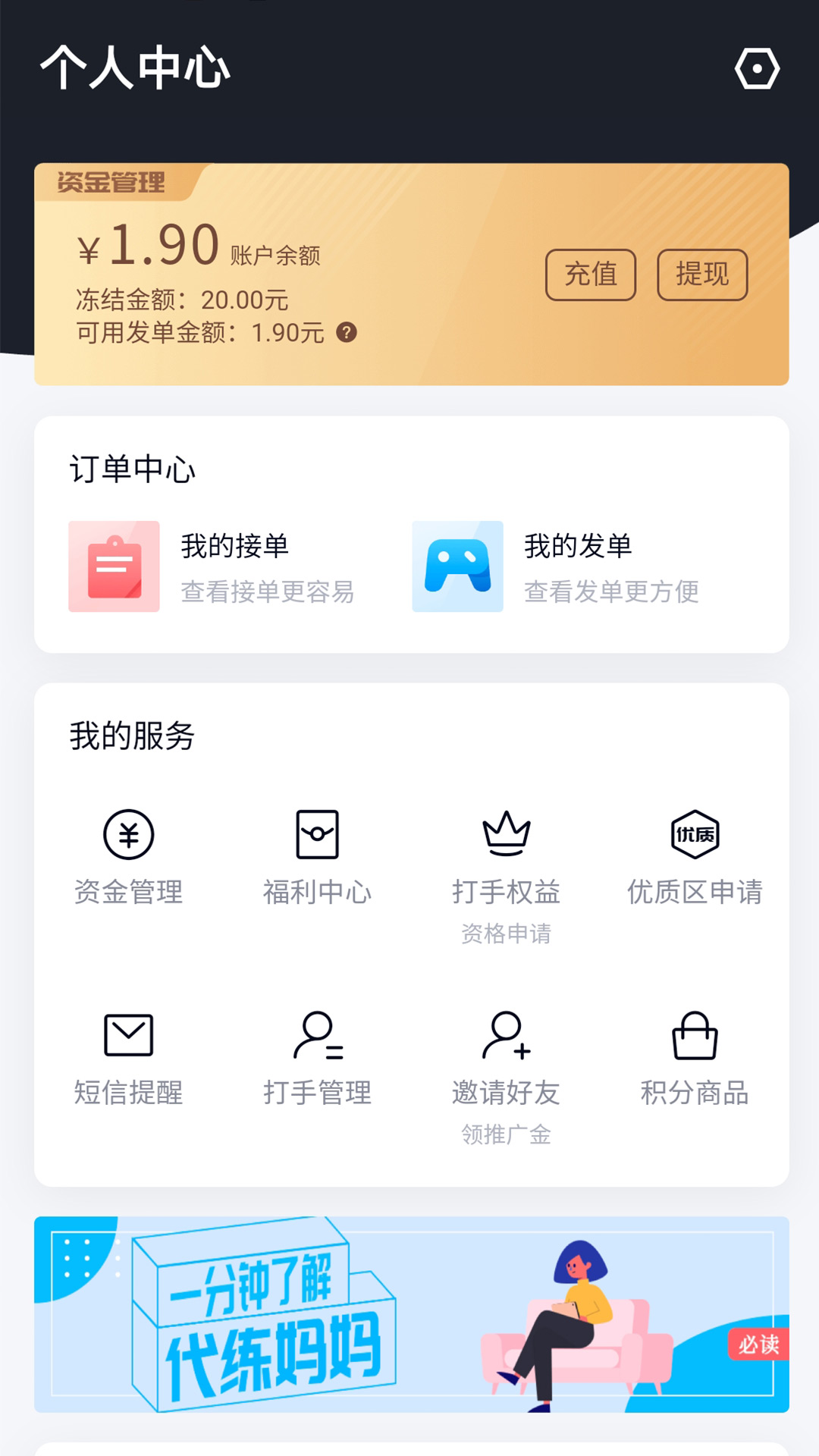819x1456 pixels.
Task: Go to 福利中心
Action: click(317, 857)
